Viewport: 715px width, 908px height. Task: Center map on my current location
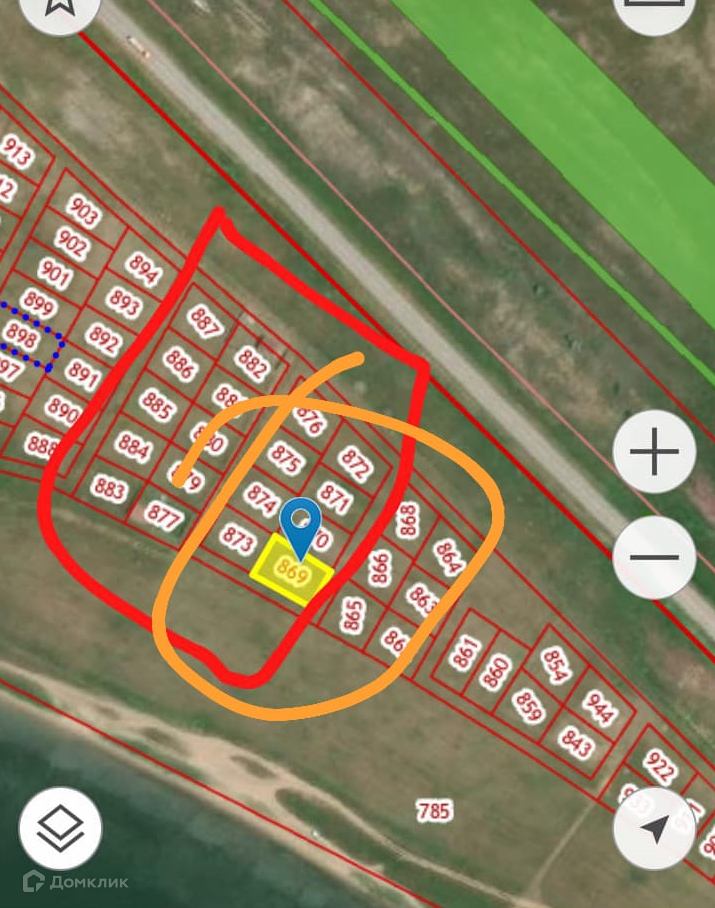(x=654, y=828)
